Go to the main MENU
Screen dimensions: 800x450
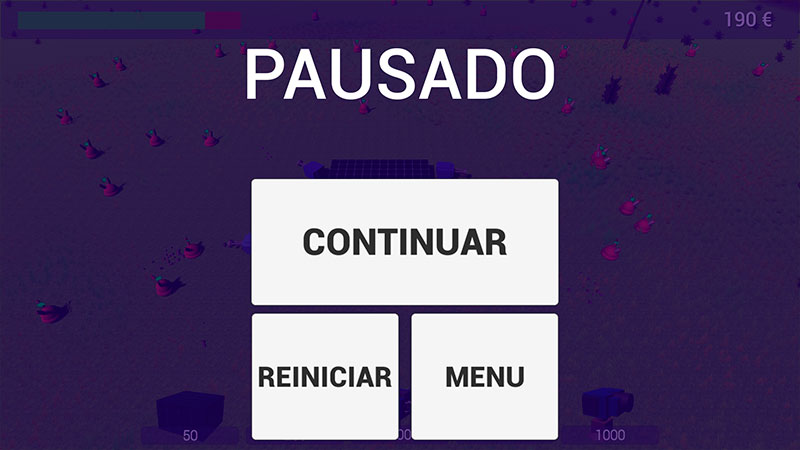point(484,377)
